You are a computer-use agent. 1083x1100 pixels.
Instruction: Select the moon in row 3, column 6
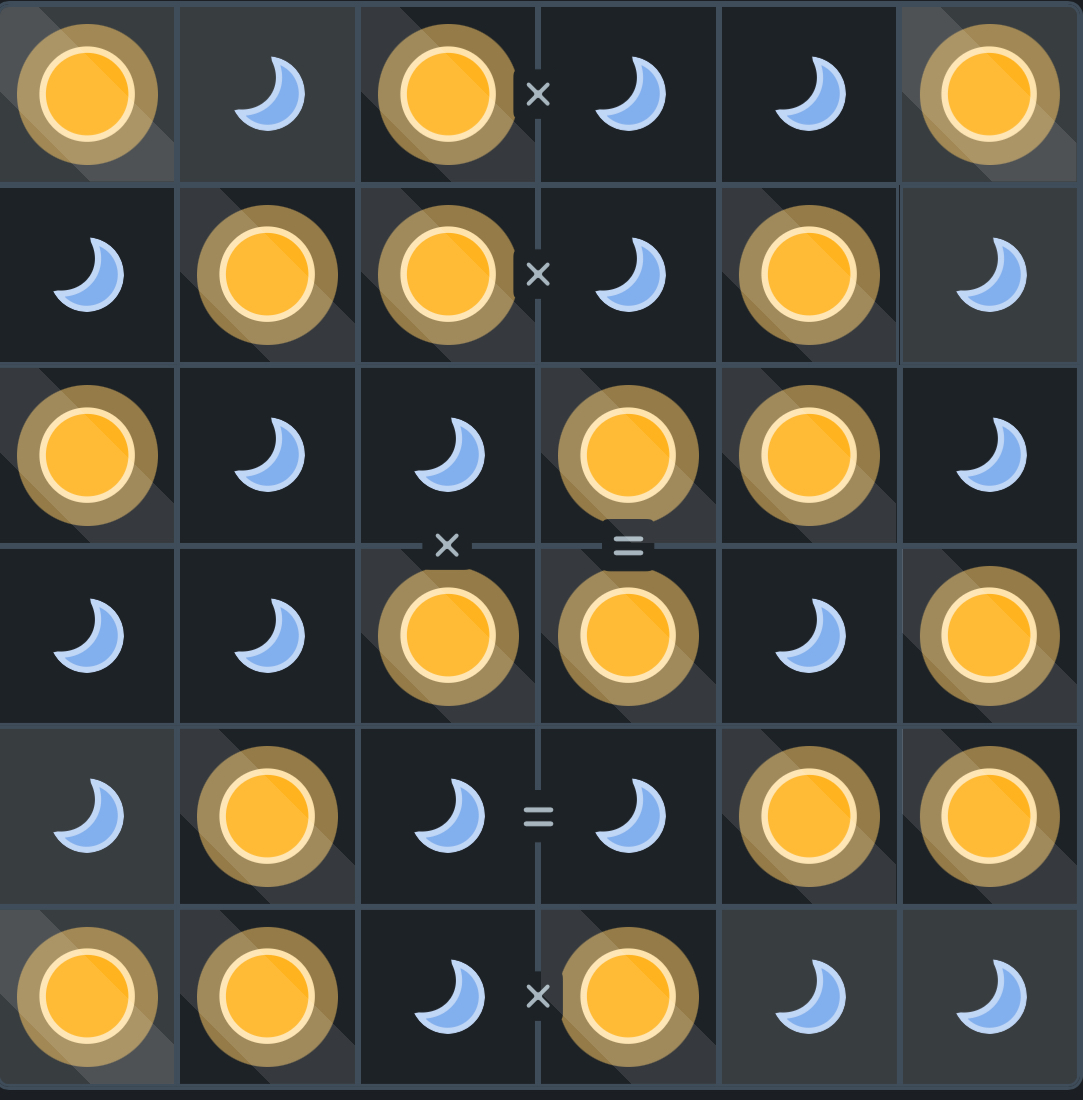(x=990, y=455)
